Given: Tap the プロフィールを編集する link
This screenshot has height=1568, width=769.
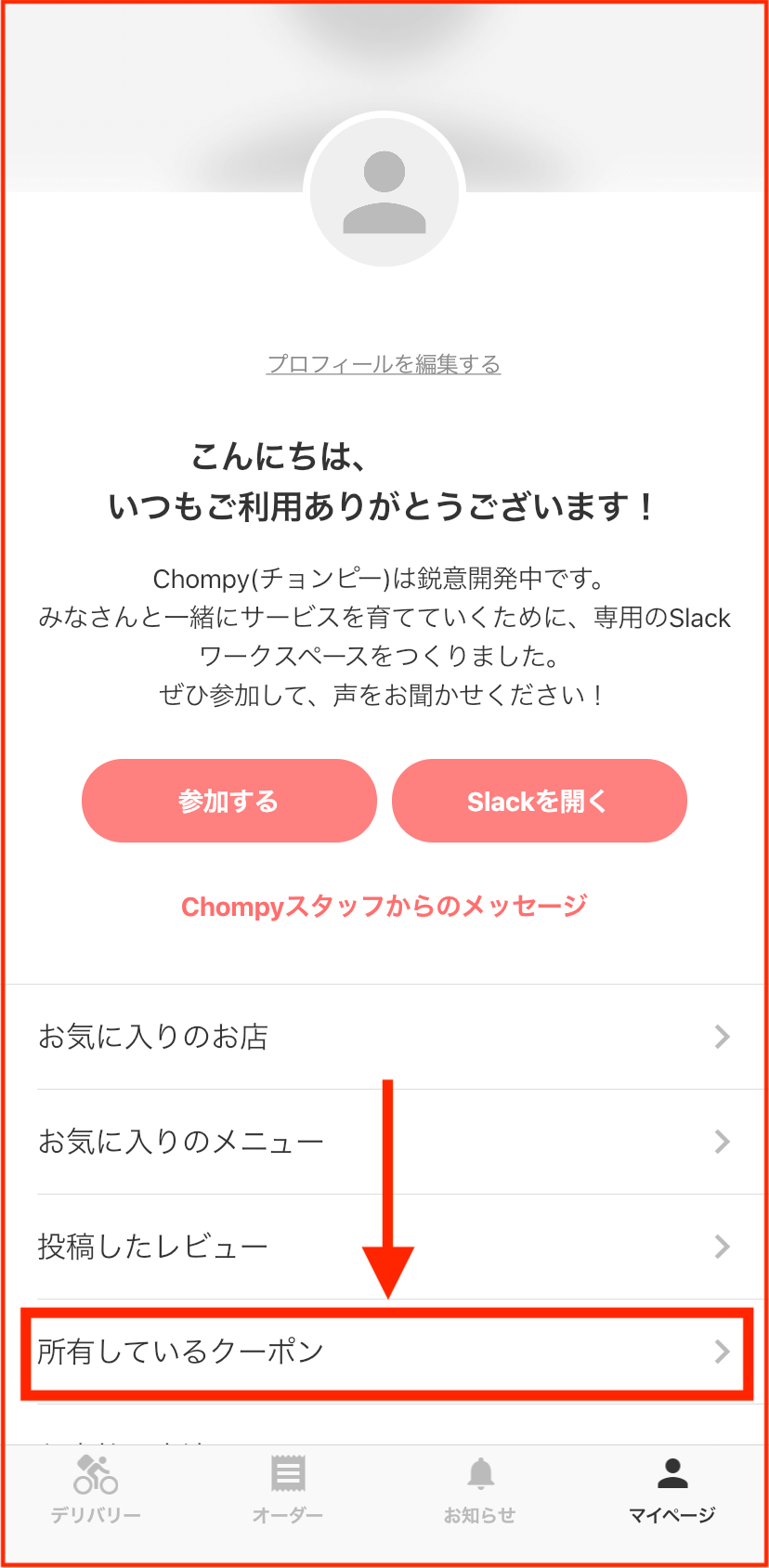Looking at the screenshot, I should [x=384, y=364].
